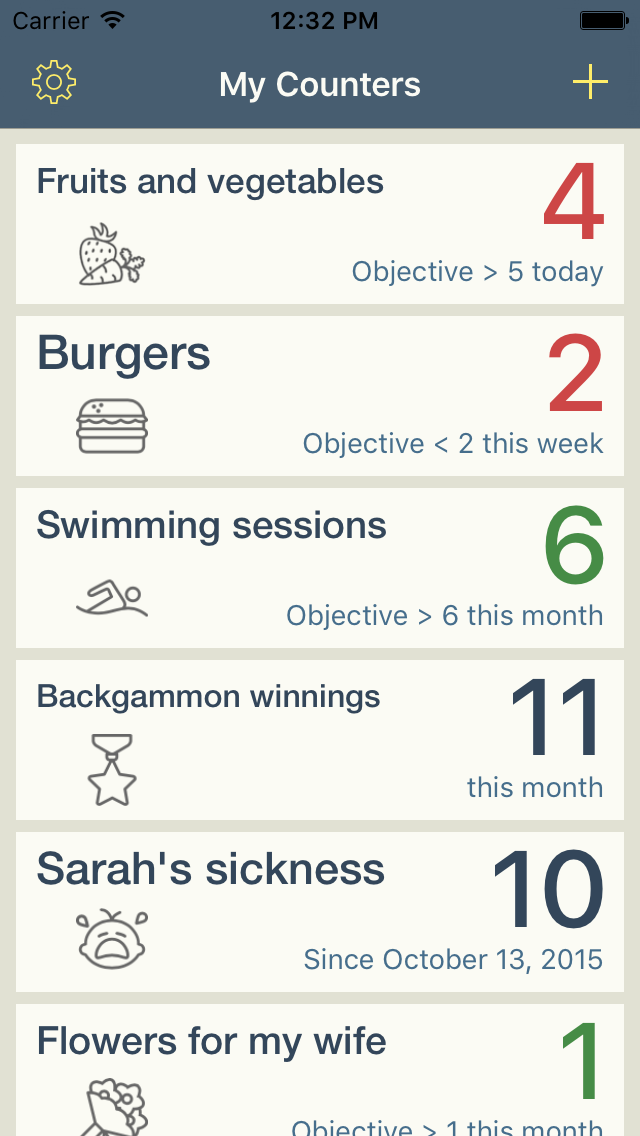Open the Fruits and vegetables counter
The height and width of the screenshot is (1136, 640).
(x=320, y=224)
